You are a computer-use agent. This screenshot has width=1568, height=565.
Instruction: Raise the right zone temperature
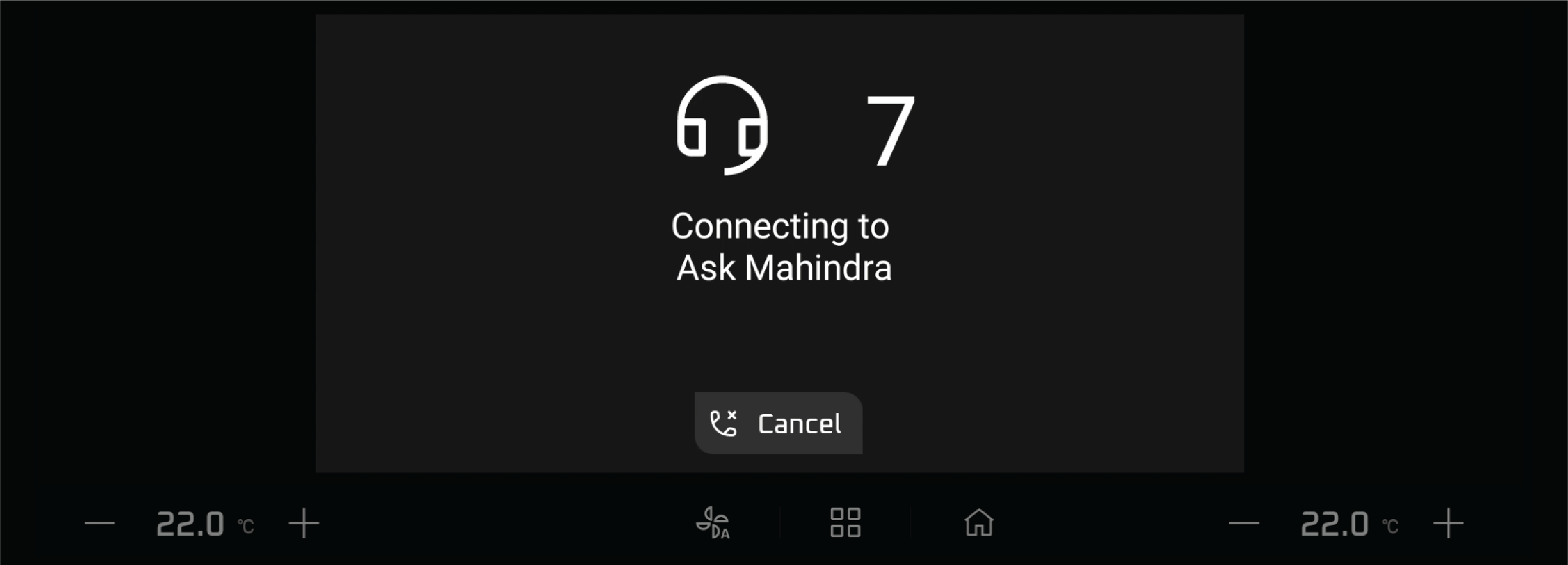click(1448, 523)
